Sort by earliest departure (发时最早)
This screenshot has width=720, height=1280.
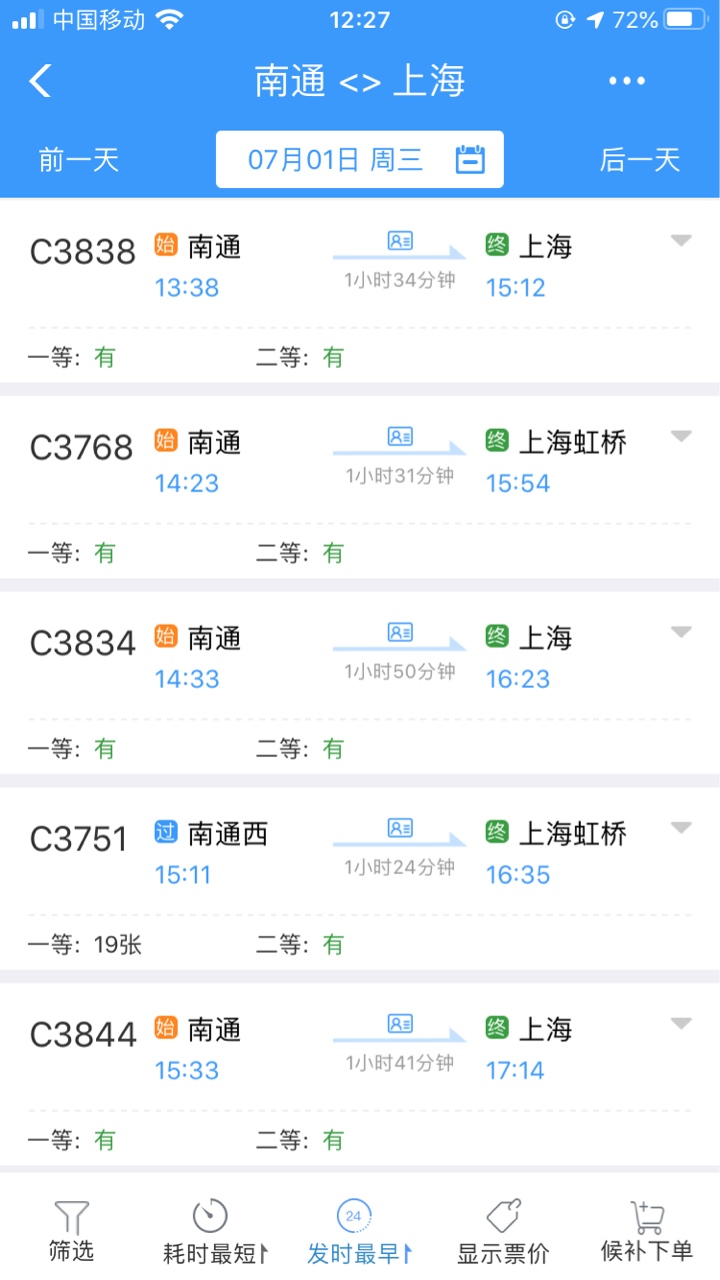click(358, 1231)
